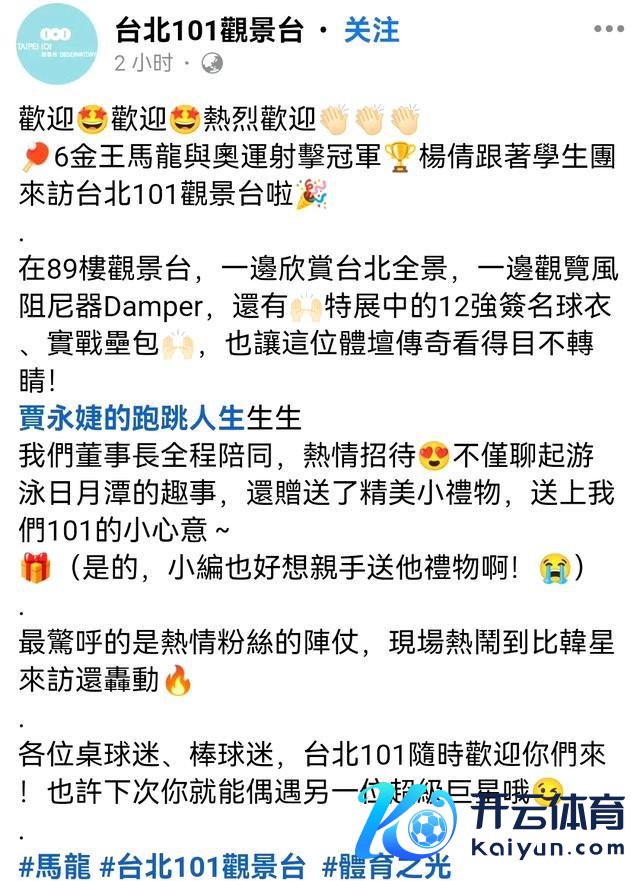Viewport: 640px width, 881px height.
Task: Open the #馬龍 hashtag
Action: point(53,865)
